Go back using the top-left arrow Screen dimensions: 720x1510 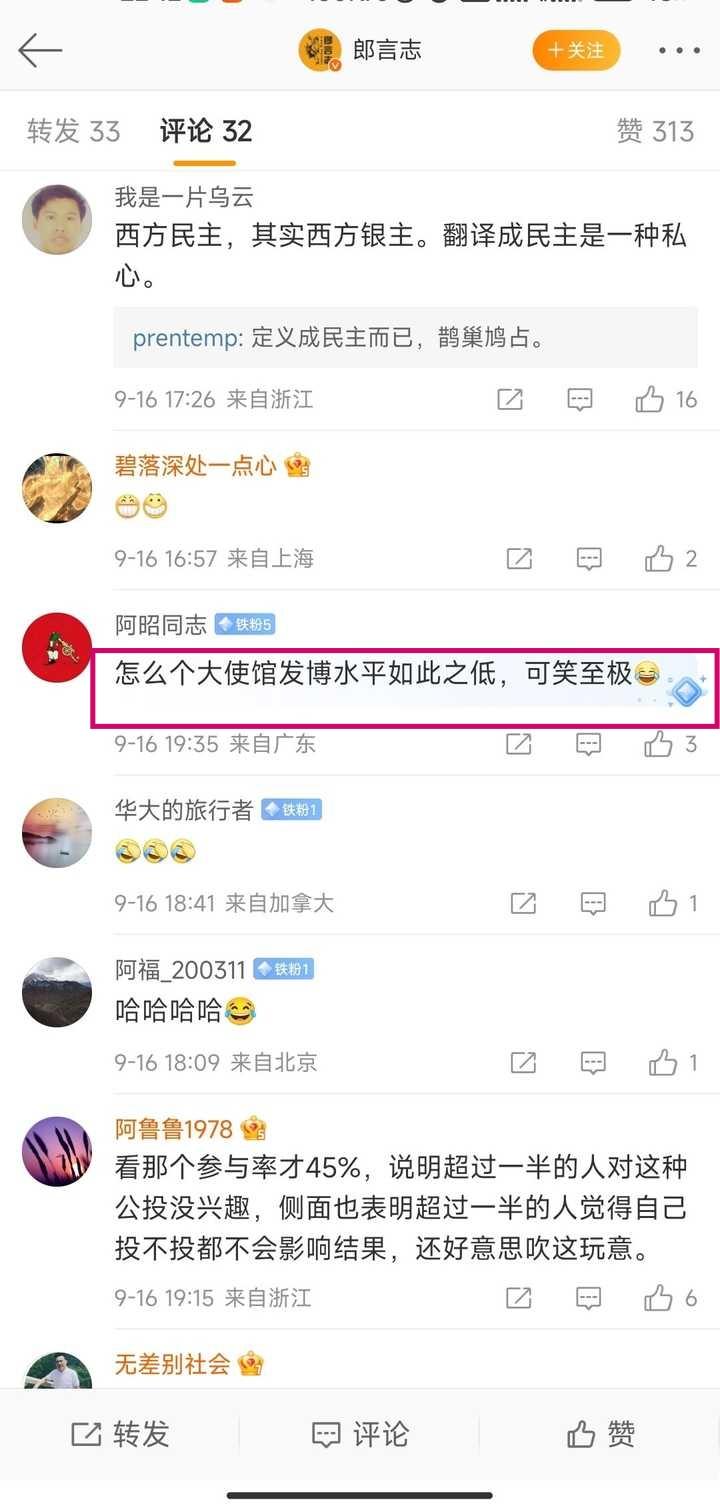tap(40, 50)
